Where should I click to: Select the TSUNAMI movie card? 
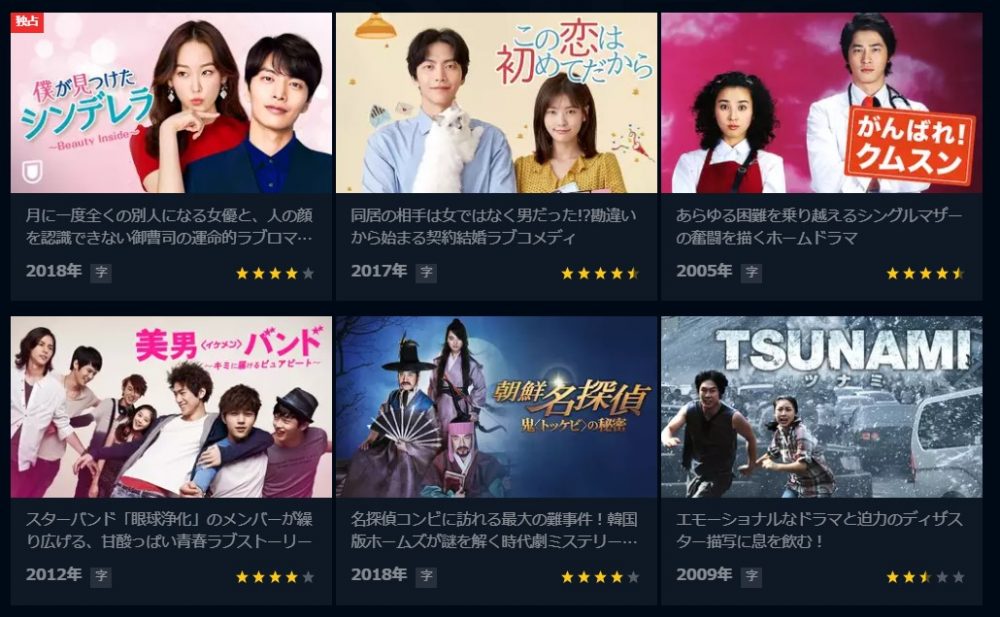point(821,408)
